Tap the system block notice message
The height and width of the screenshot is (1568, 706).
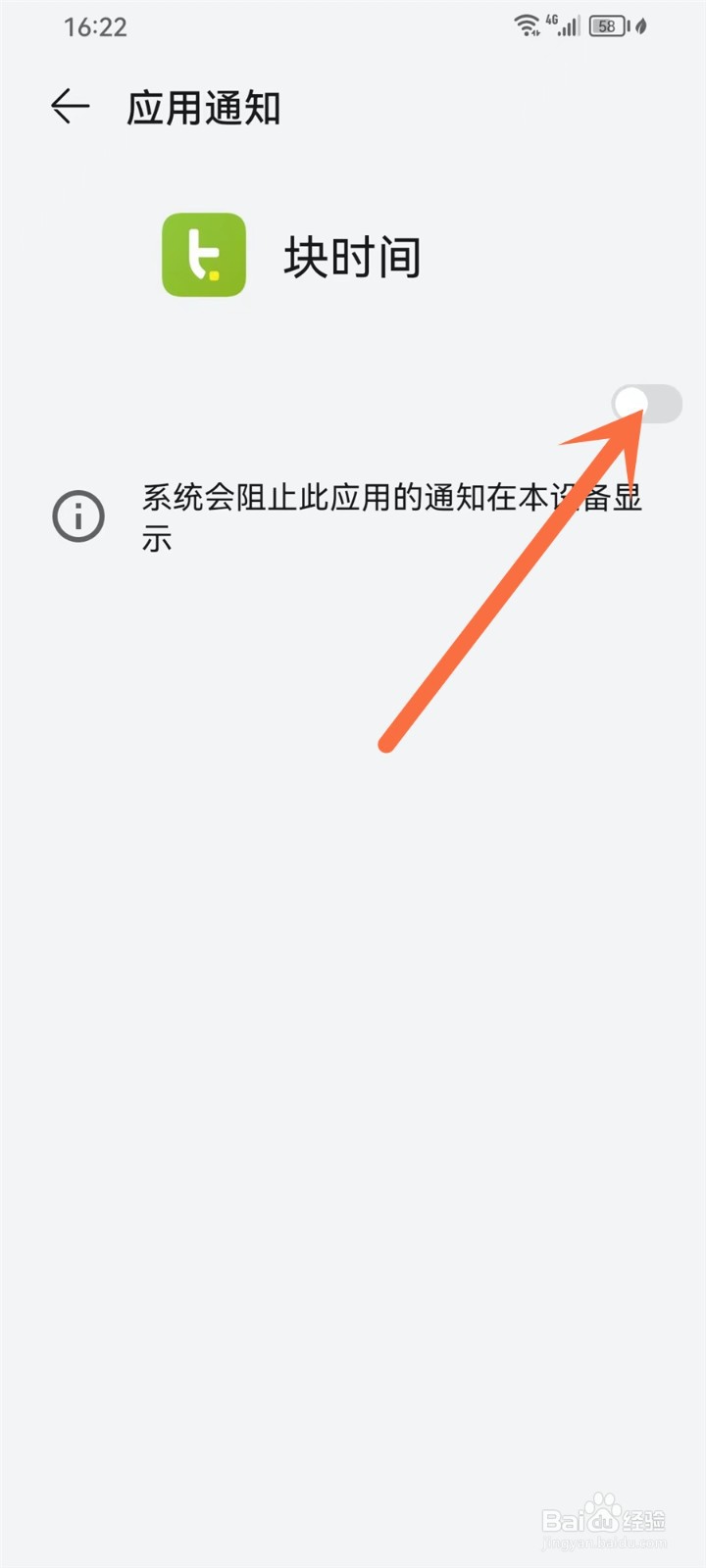coord(392,517)
